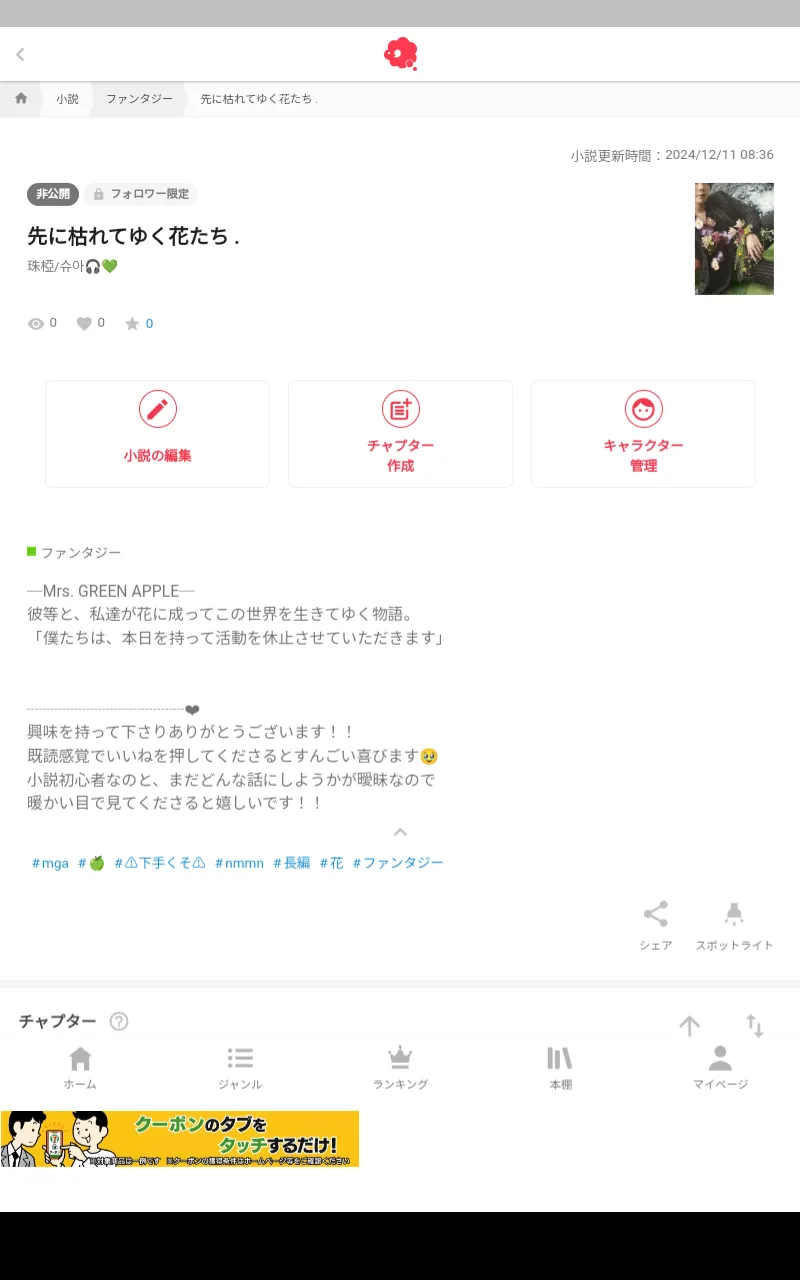The width and height of the screenshot is (800, 1280).
Task: Select the #nmmn tag
Action: tap(239, 862)
